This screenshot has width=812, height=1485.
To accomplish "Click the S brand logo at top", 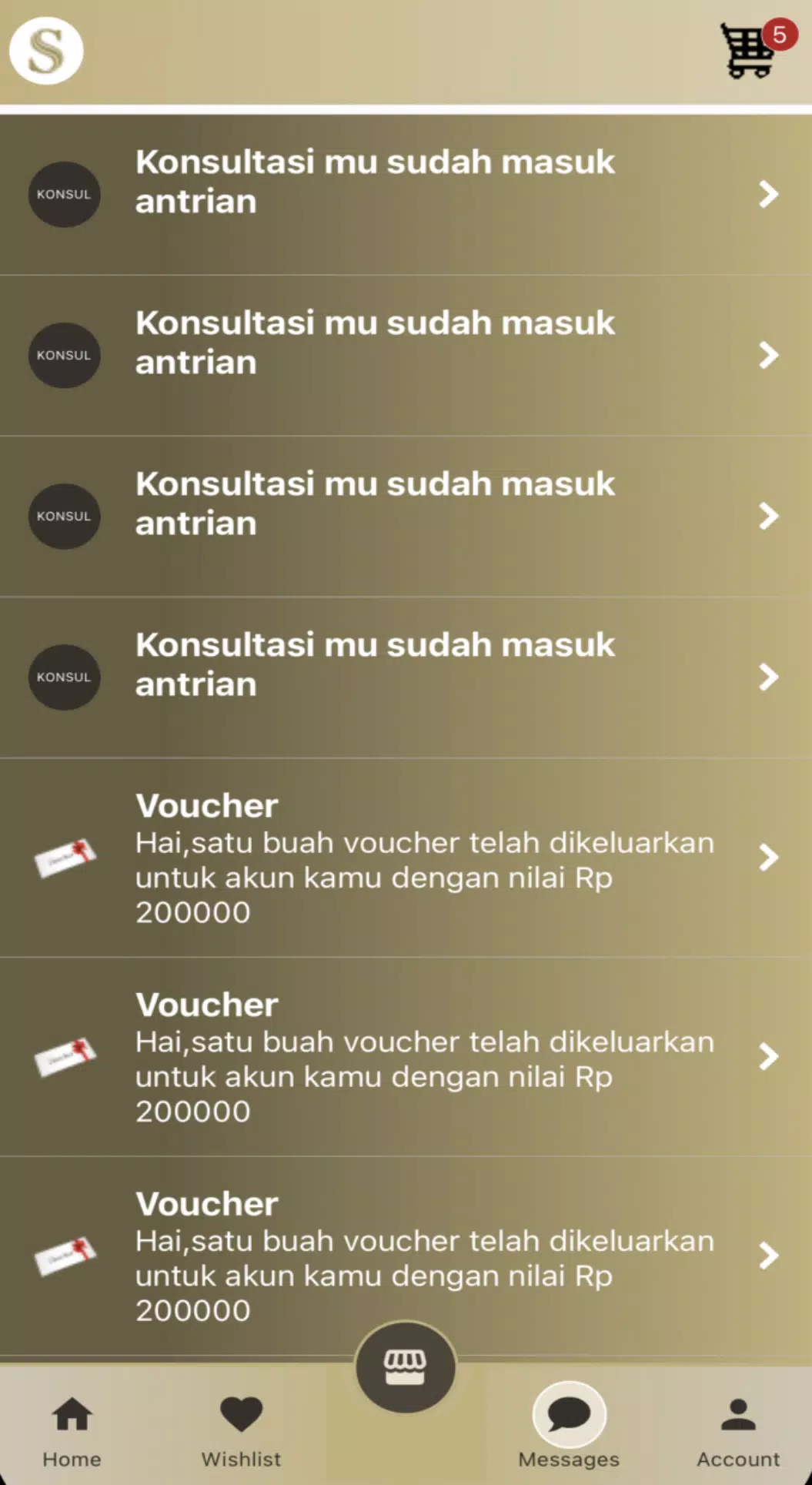I will coord(45,50).
